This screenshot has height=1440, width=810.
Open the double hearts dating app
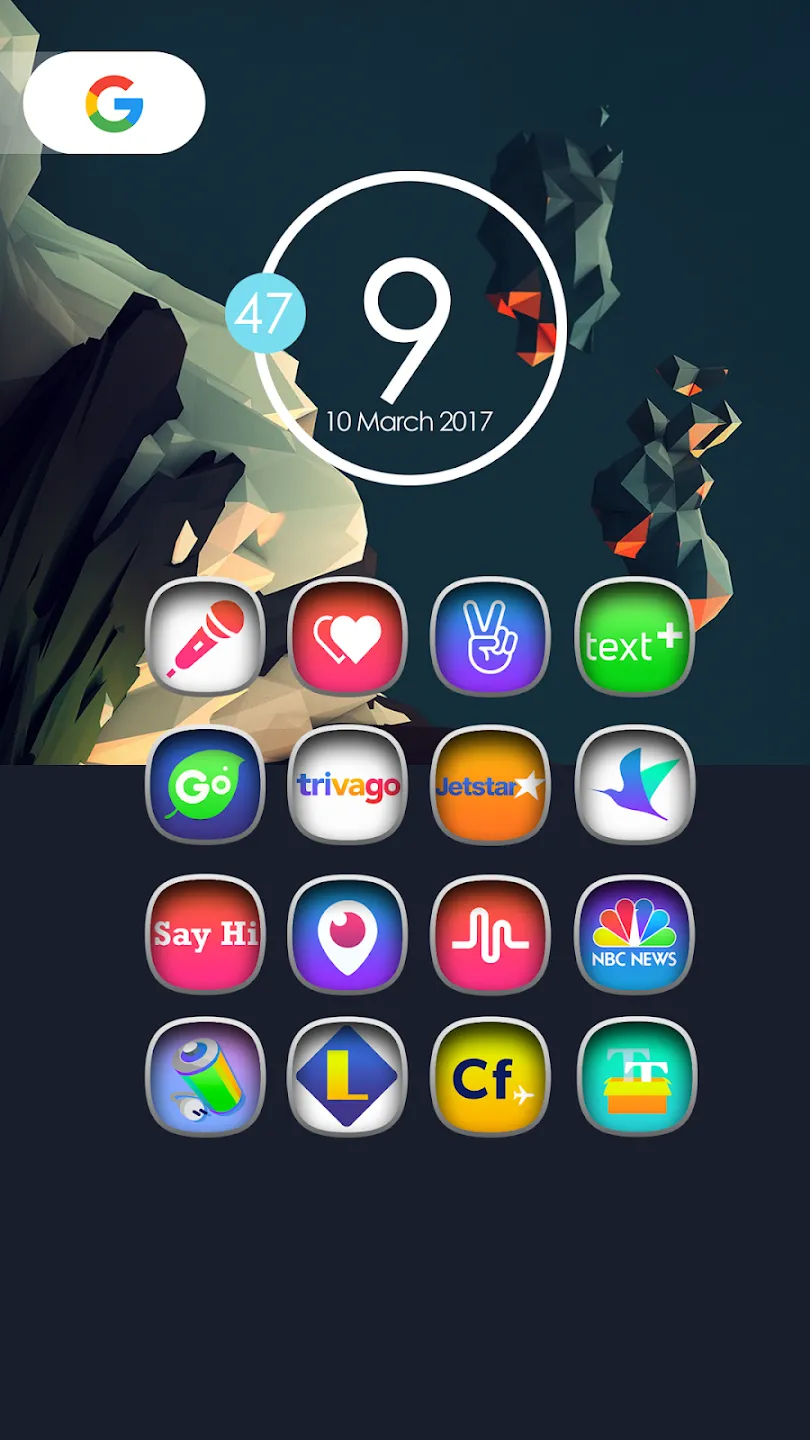(347, 637)
